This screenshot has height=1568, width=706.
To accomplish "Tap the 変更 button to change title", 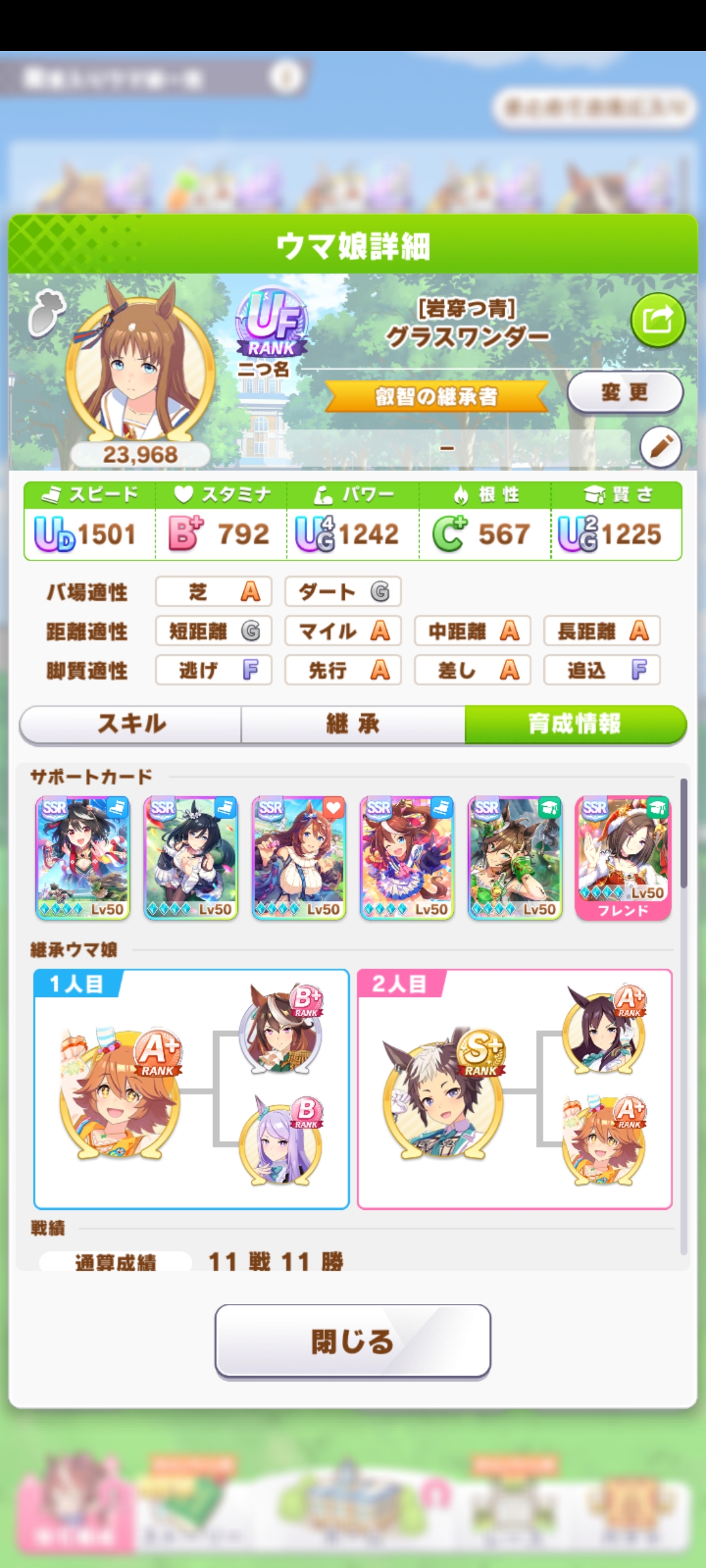I will point(625,392).
